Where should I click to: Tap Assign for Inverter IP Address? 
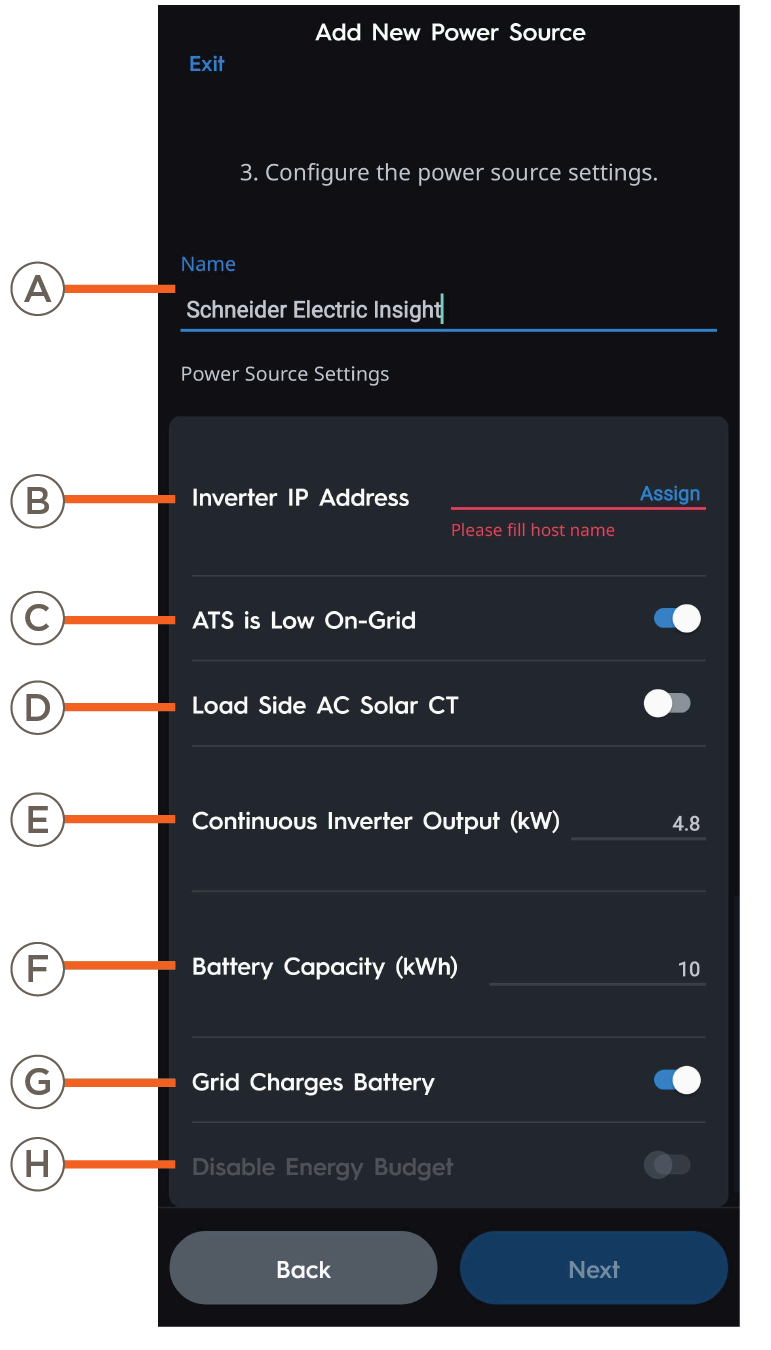coord(670,494)
